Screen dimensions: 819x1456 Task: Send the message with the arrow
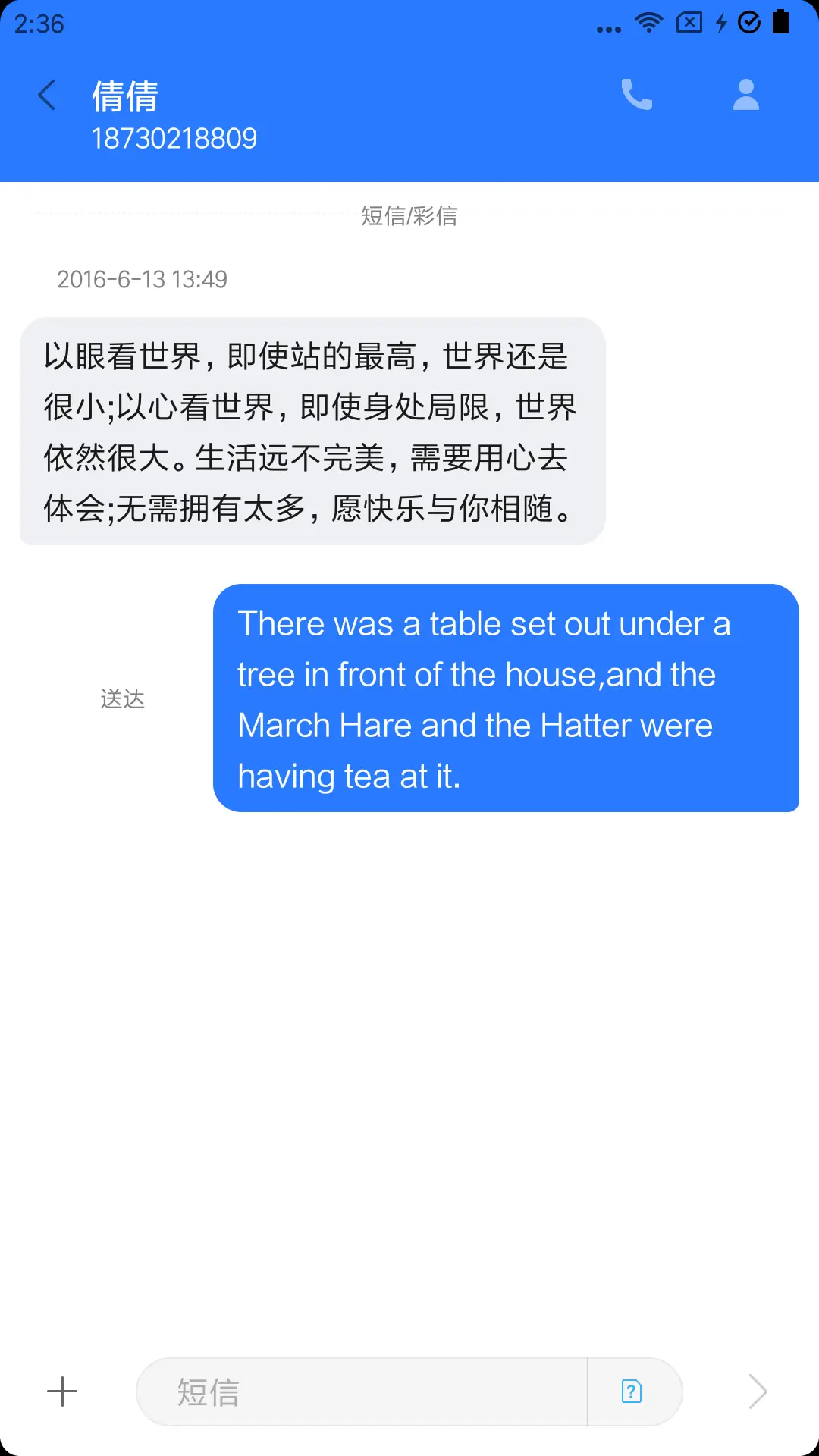(758, 1392)
